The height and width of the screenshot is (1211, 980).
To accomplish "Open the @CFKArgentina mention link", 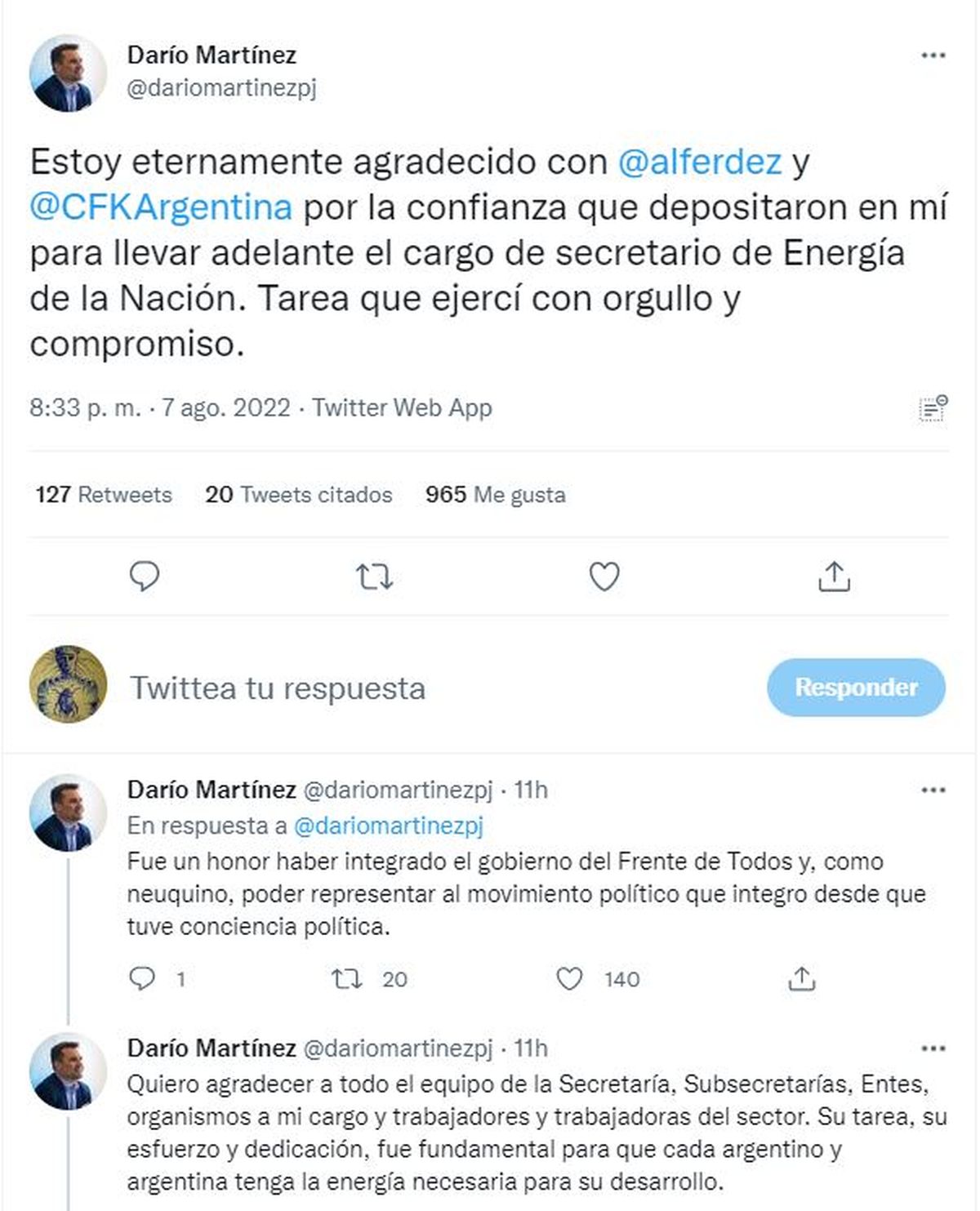I will click(161, 207).
